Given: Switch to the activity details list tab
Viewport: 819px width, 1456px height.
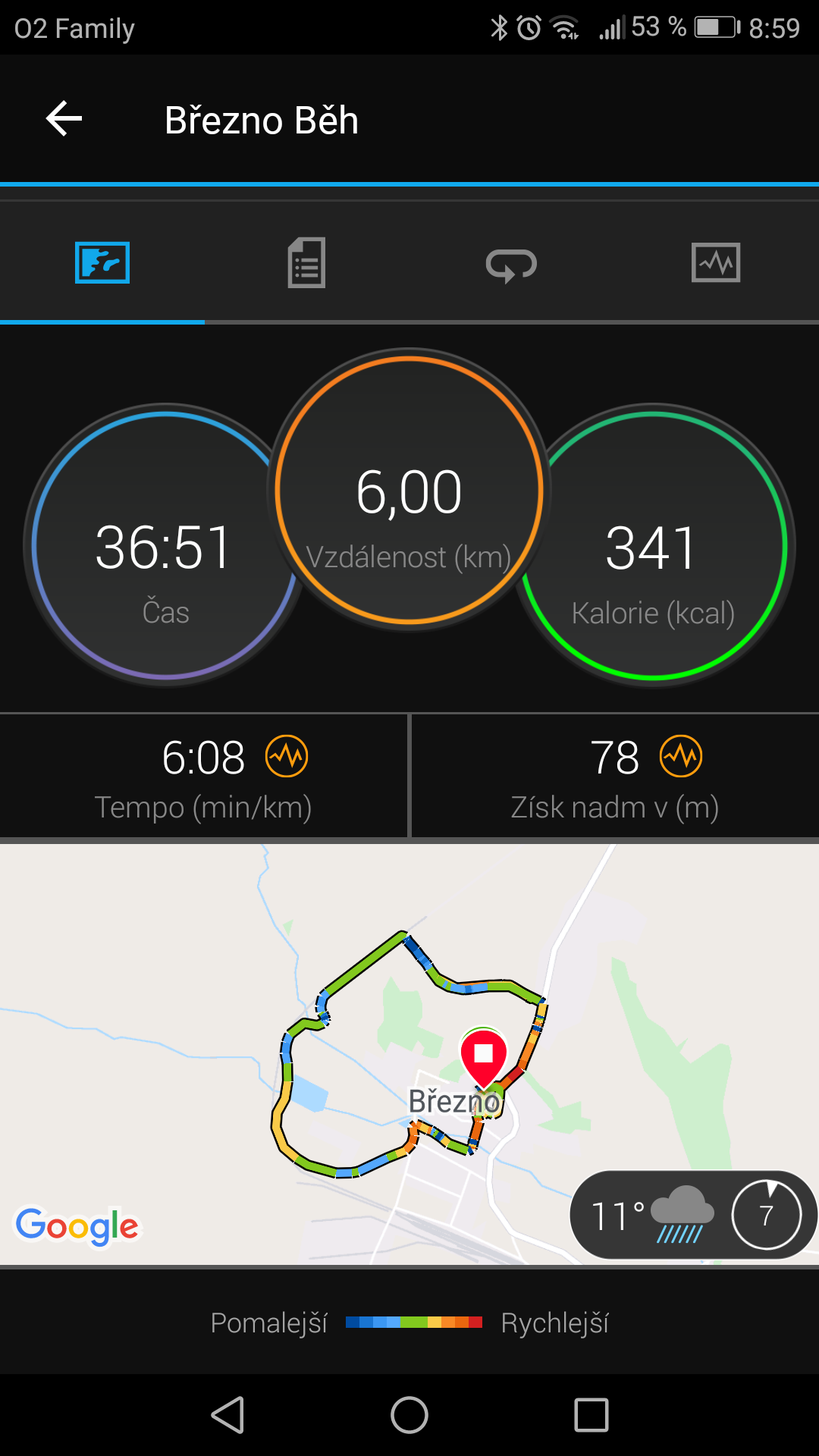Looking at the screenshot, I should pos(306,263).
